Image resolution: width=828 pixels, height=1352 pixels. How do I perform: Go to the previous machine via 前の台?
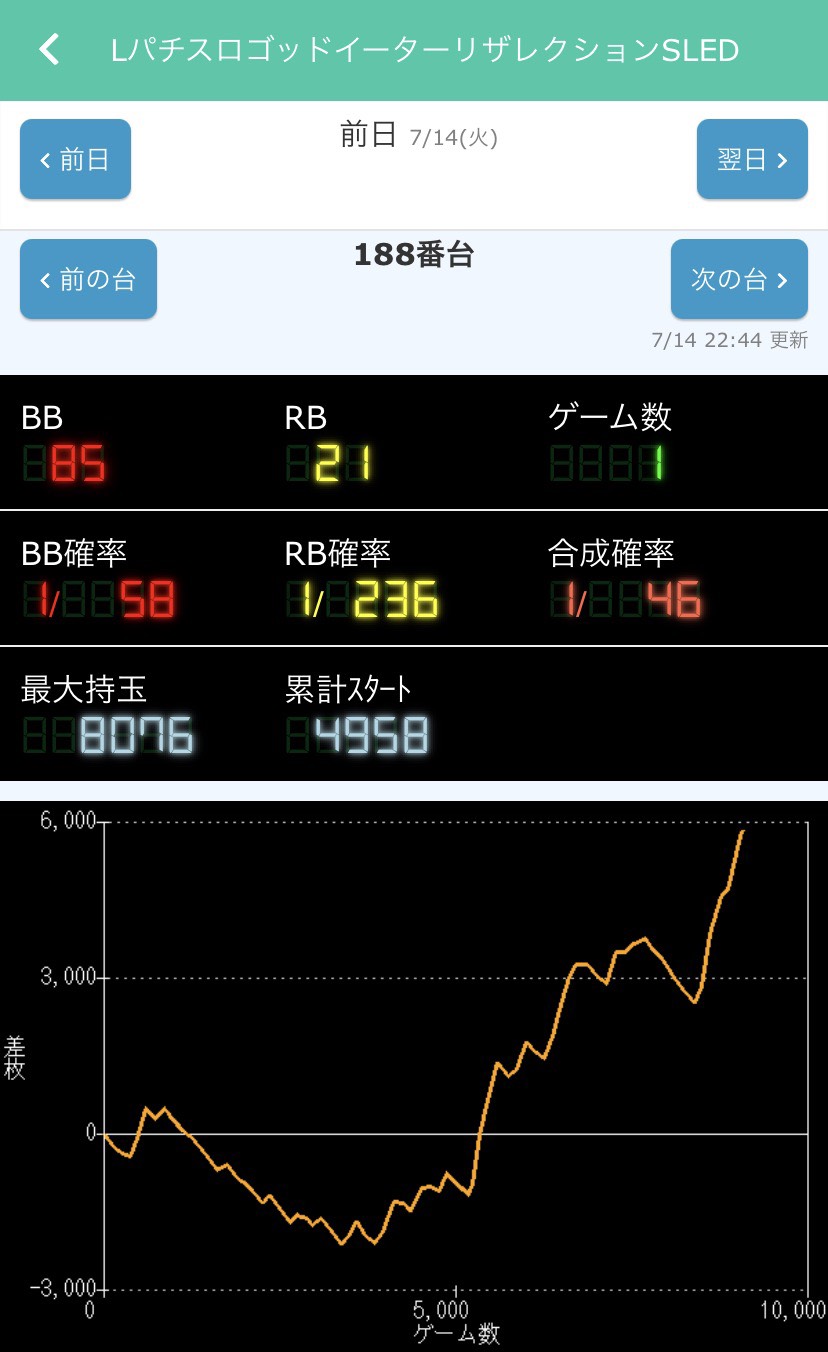88,279
